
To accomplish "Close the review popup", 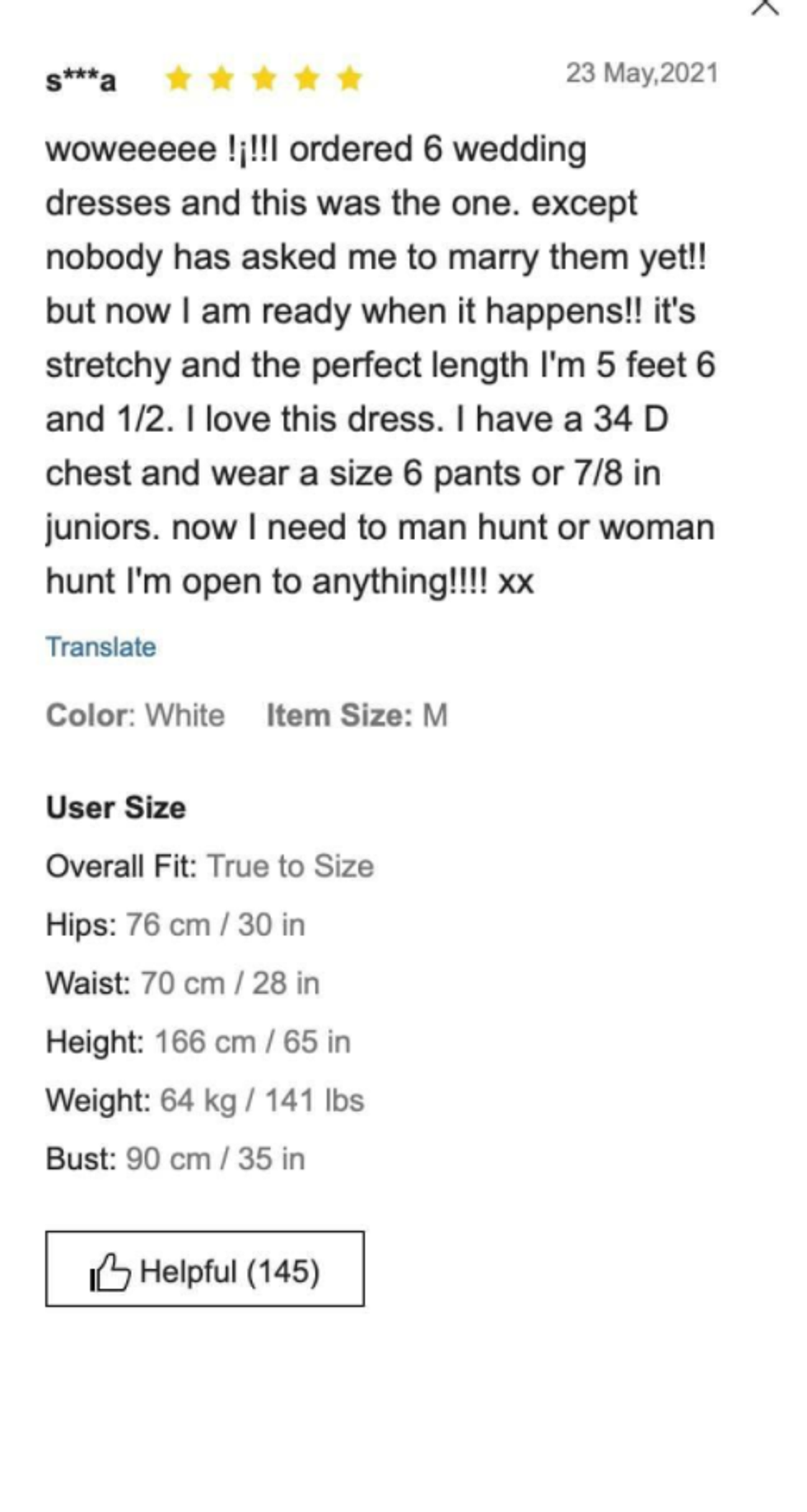I will pyautogui.click(x=765, y=7).
